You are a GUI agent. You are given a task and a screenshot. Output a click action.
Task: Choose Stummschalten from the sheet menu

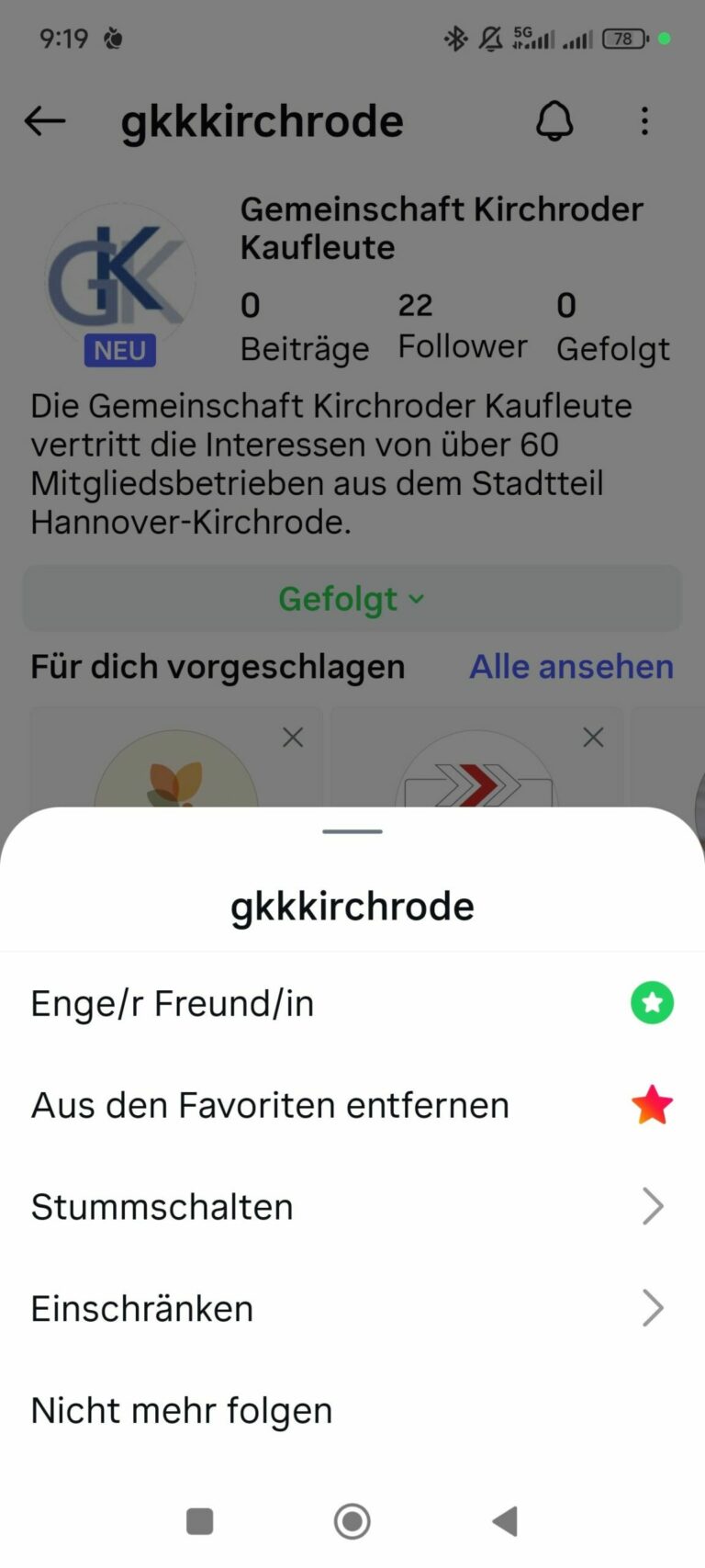point(162,1206)
